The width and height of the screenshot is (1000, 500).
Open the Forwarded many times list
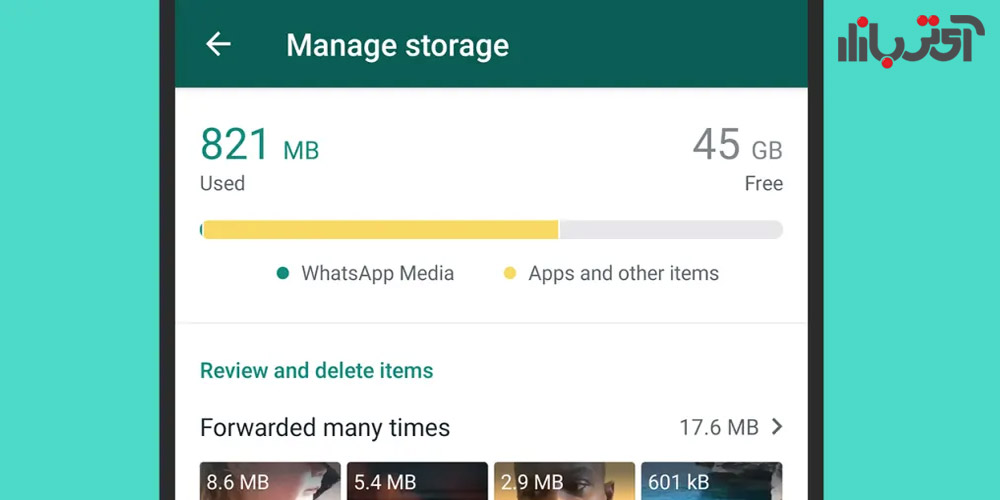[x=490, y=428]
